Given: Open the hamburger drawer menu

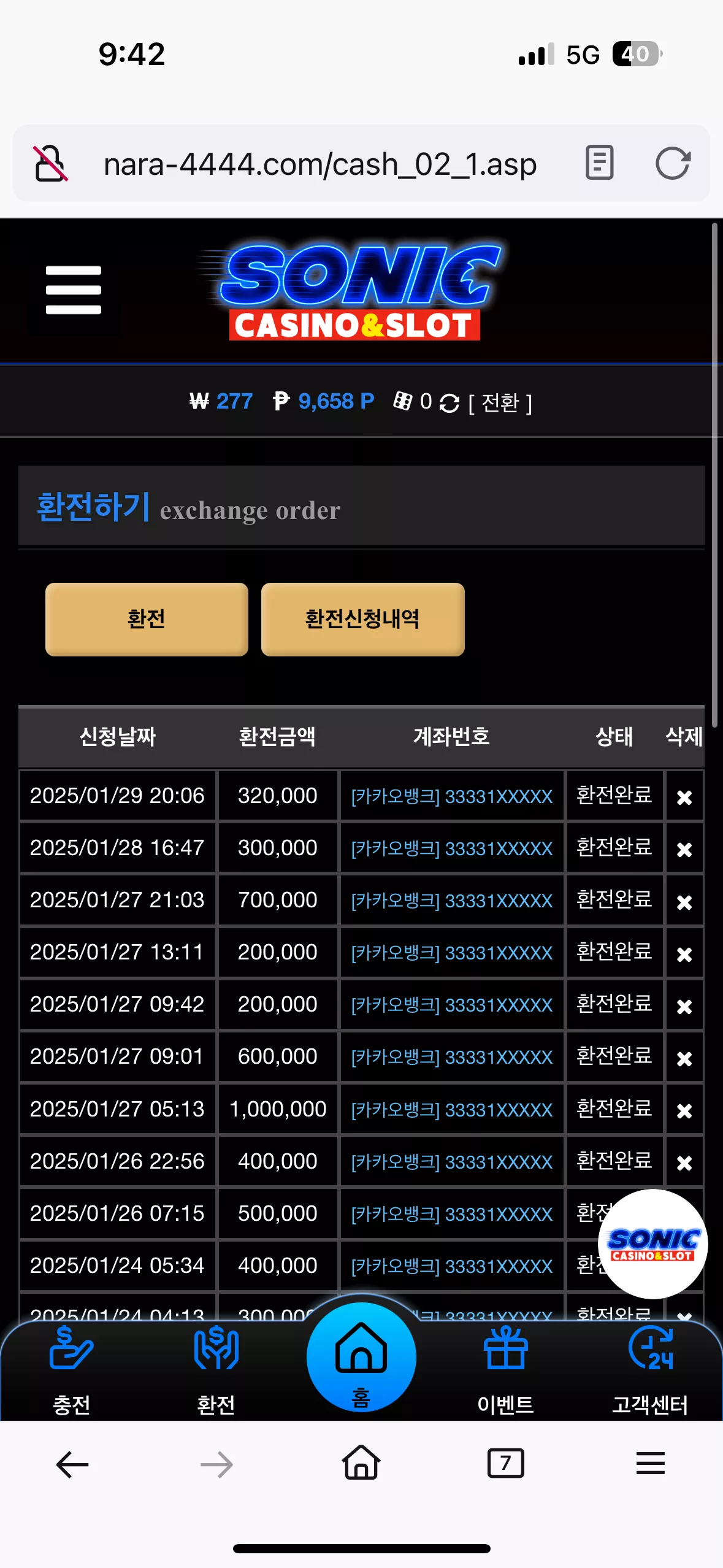Looking at the screenshot, I should [73, 290].
